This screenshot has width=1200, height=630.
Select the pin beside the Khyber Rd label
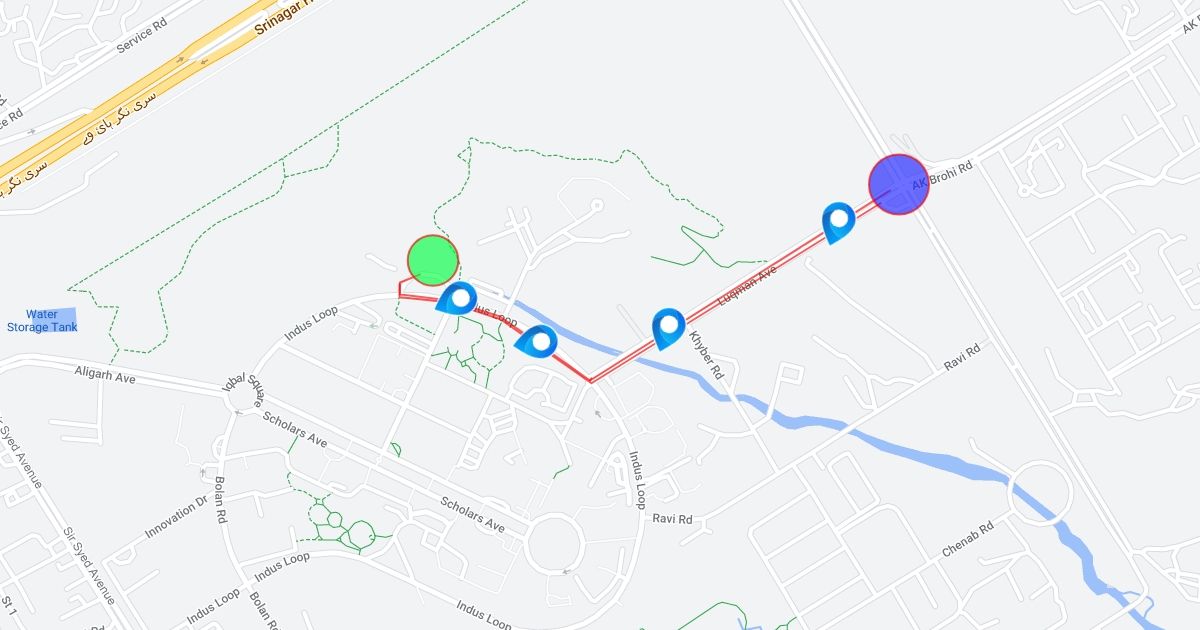tap(668, 328)
